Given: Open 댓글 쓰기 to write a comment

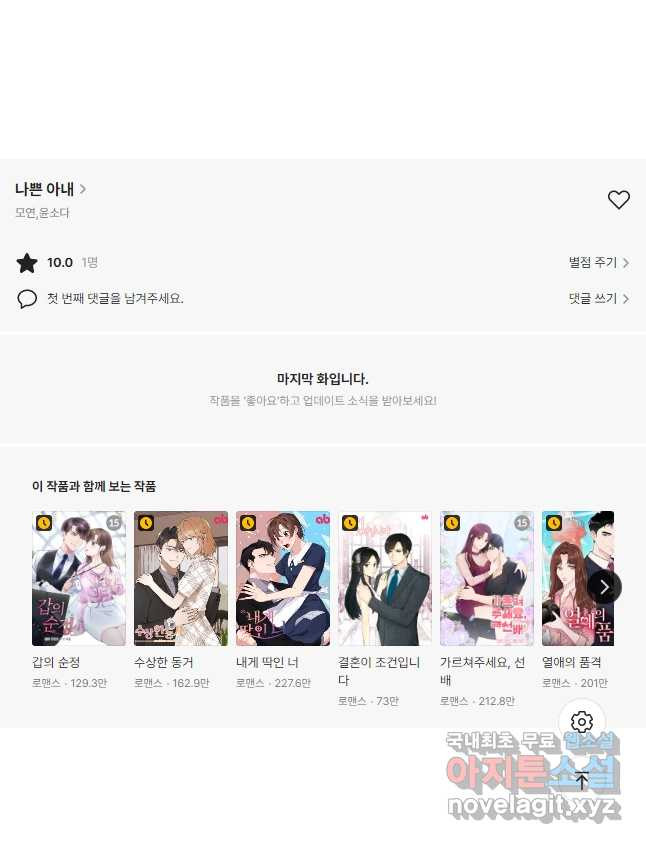Looking at the screenshot, I should tap(598, 299).
